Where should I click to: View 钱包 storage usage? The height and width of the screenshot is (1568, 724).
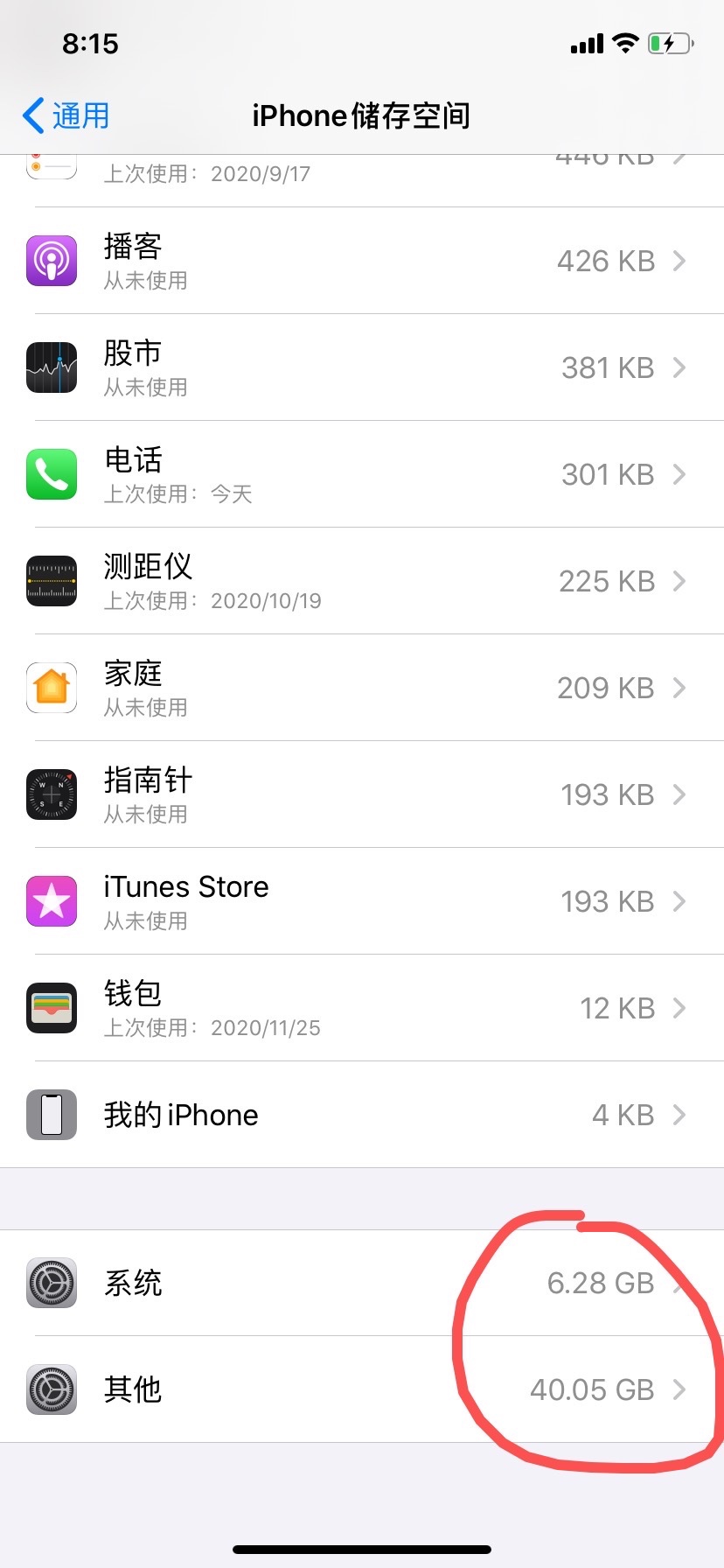[x=362, y=1008]
